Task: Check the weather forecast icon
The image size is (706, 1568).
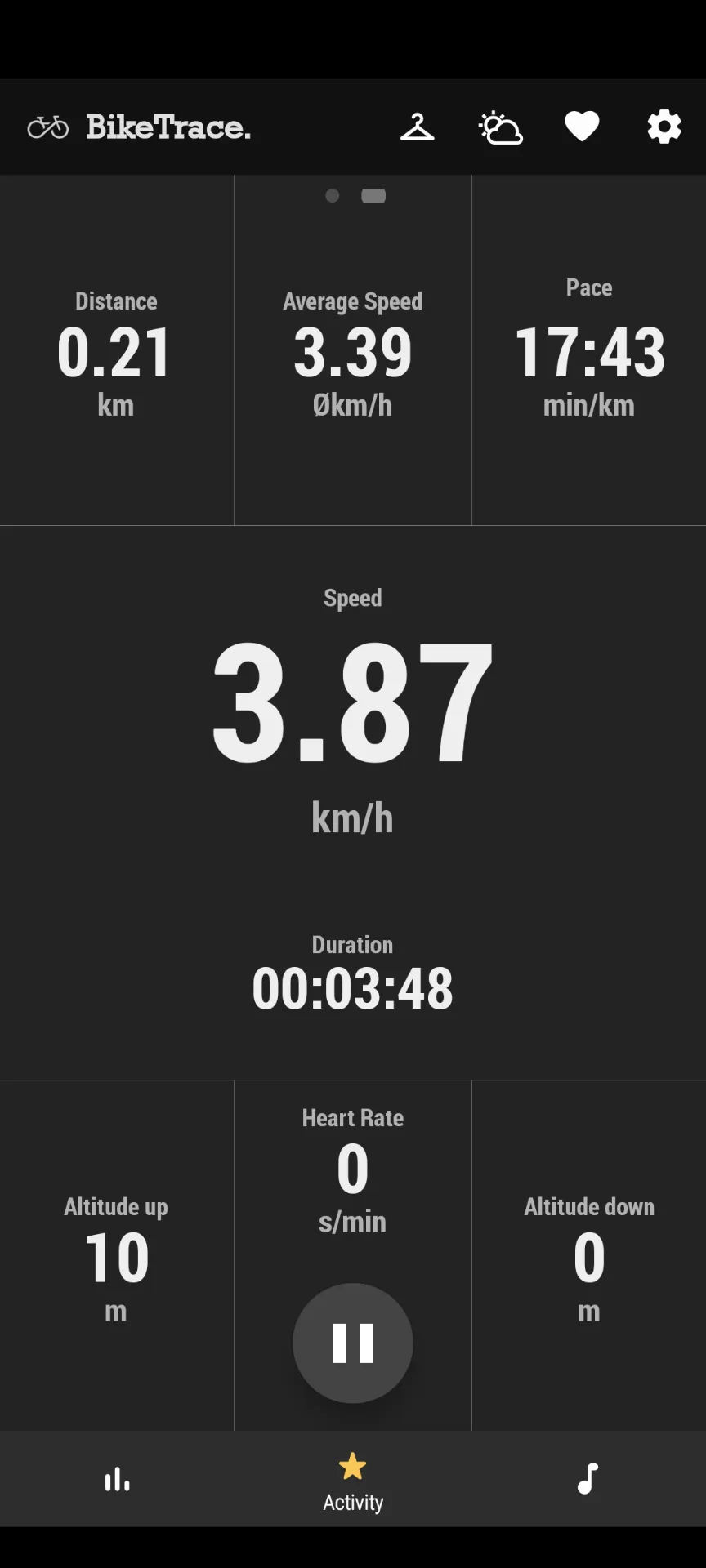Action: click(499, 127)
